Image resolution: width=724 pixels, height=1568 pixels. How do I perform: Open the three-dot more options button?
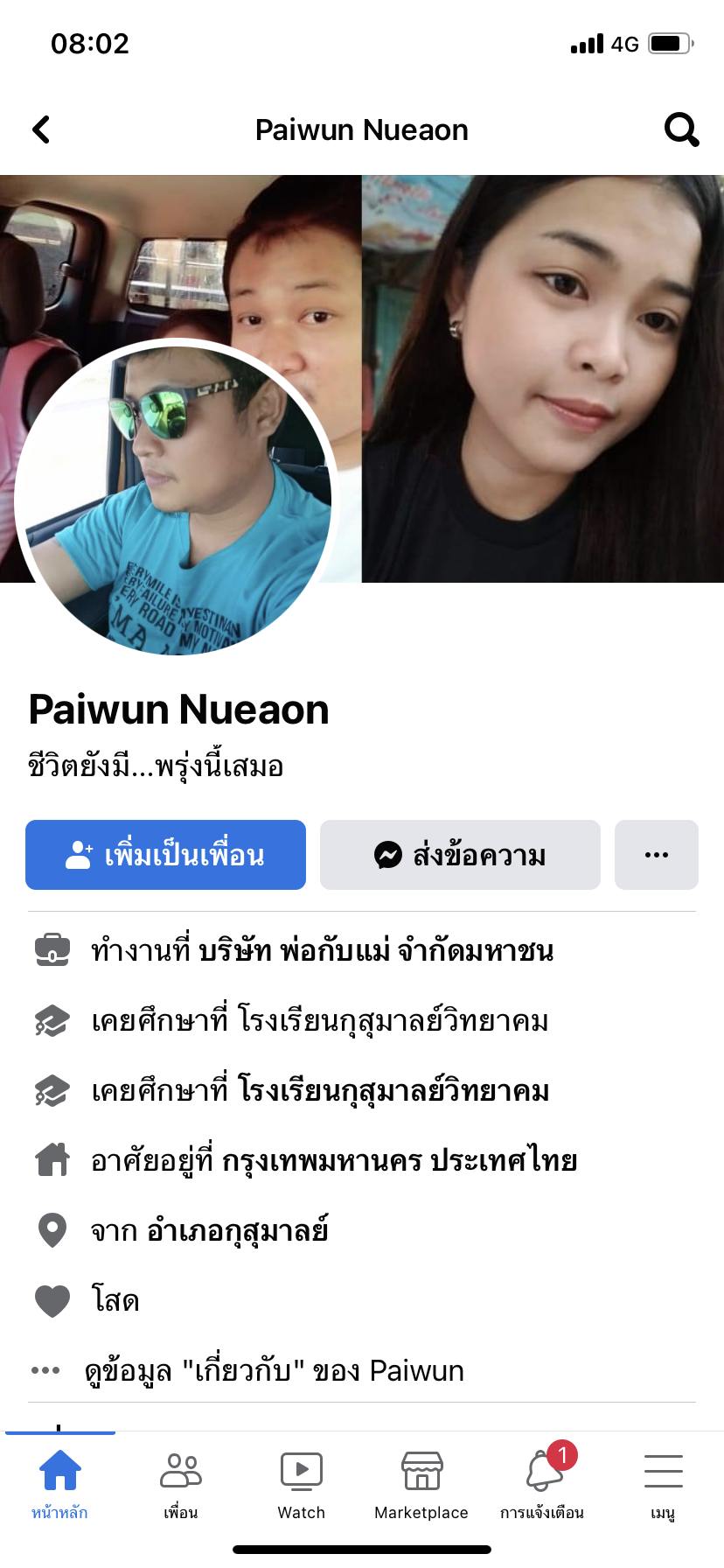(656, 855)
